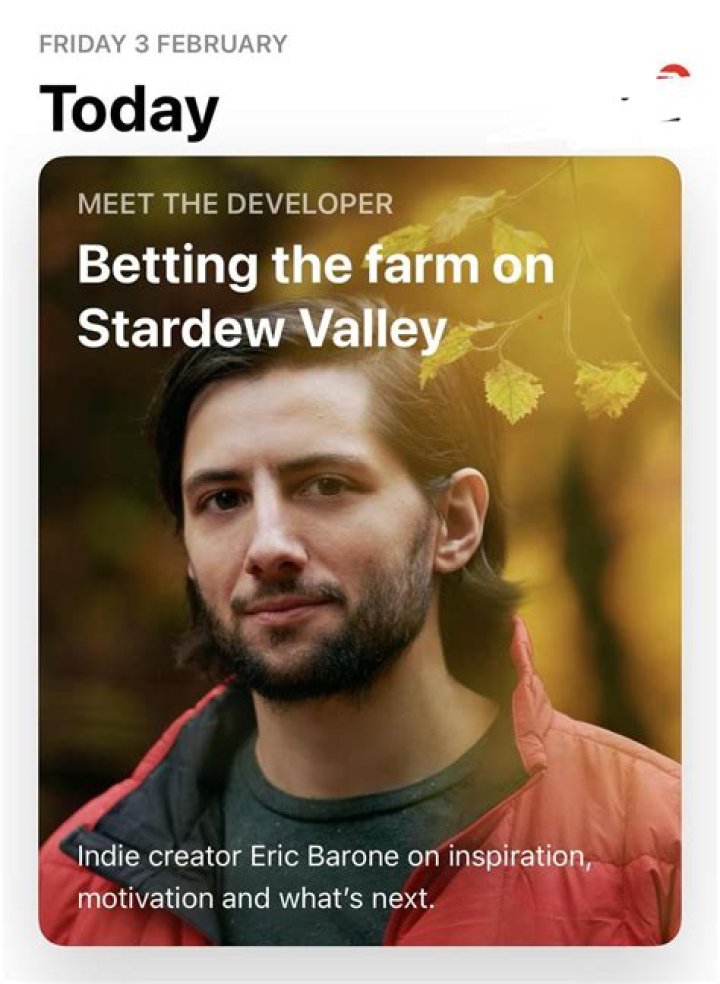This screenshot has height=984, width=720.
Task: Tap the FRIDAY 3 FEBRUARY date label
Action: [162, 42]
